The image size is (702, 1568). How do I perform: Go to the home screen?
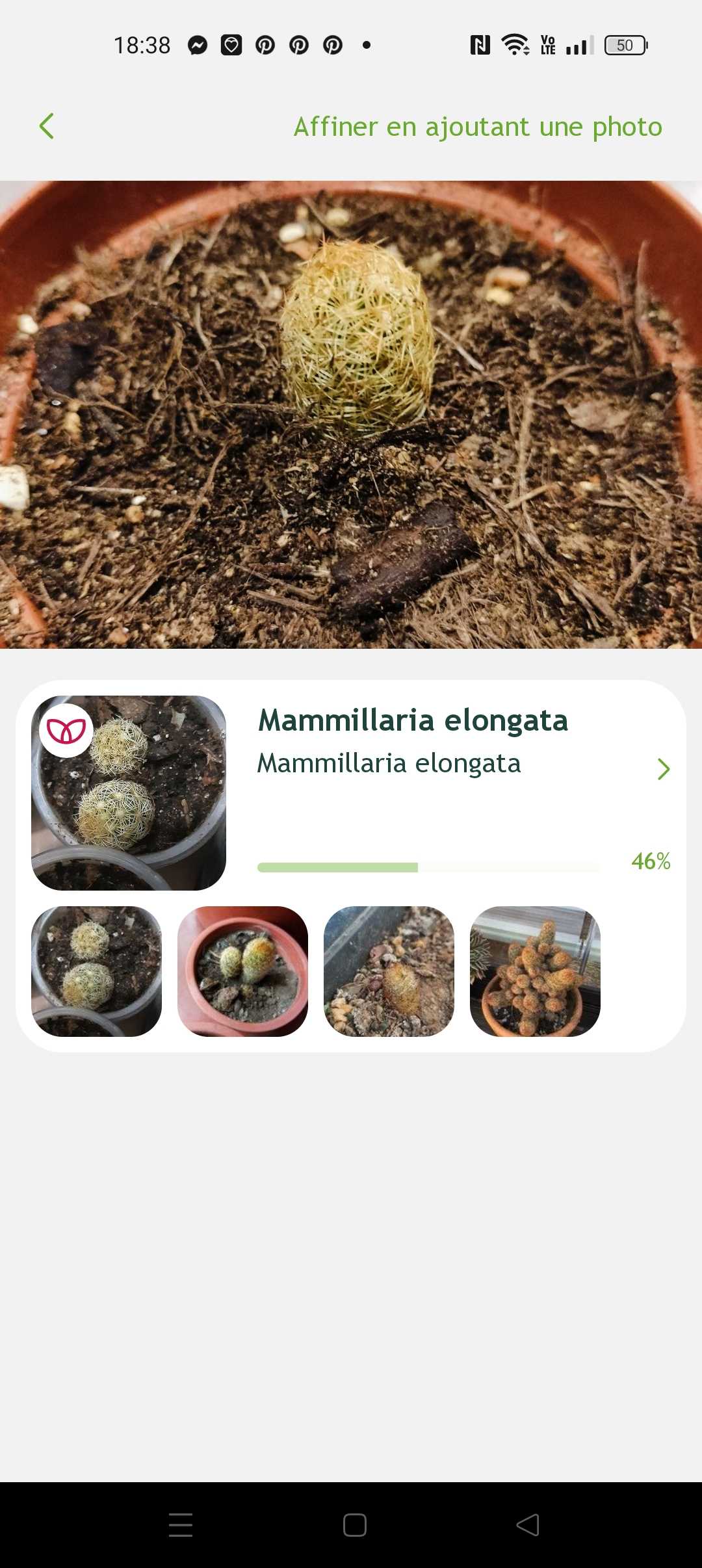(354, 1524)
